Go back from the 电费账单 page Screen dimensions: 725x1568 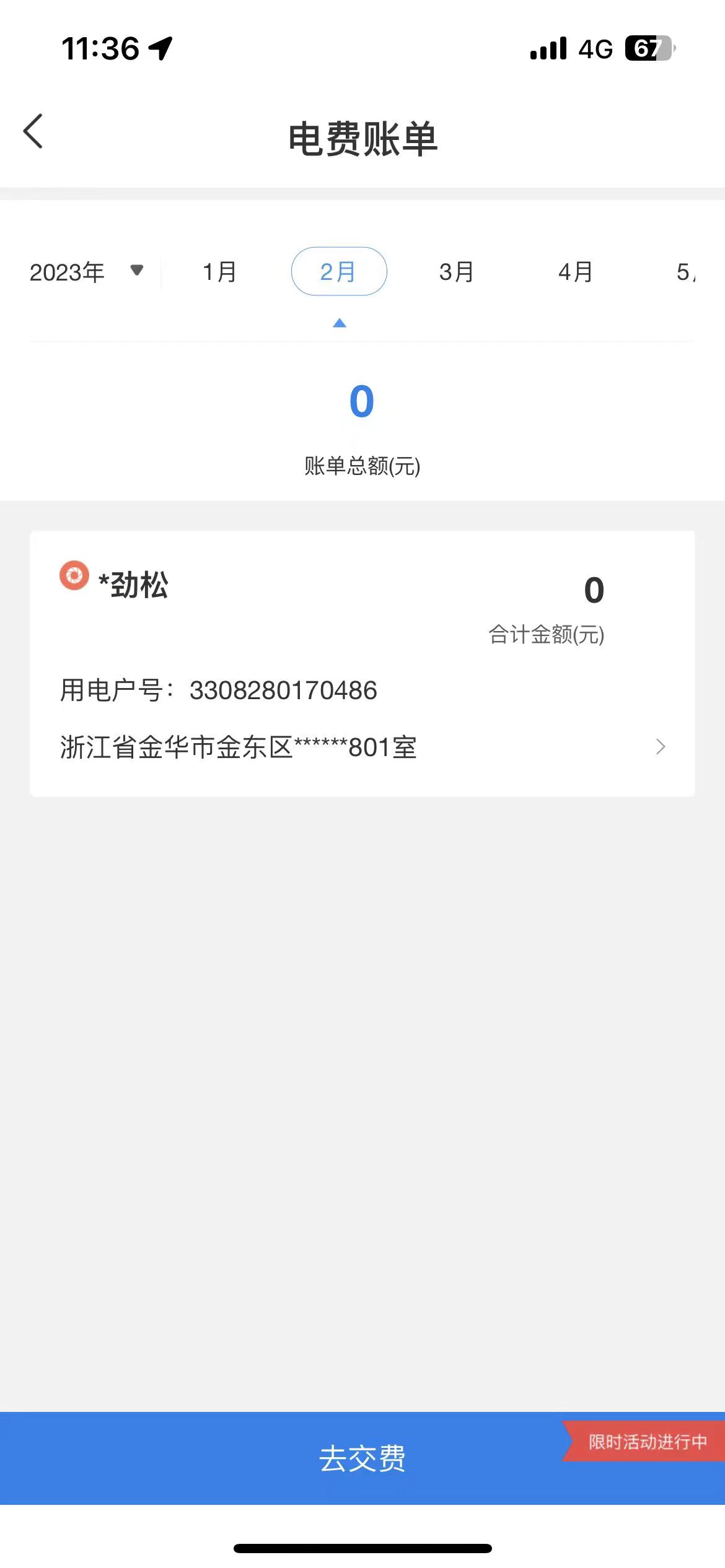coord(33,131)
